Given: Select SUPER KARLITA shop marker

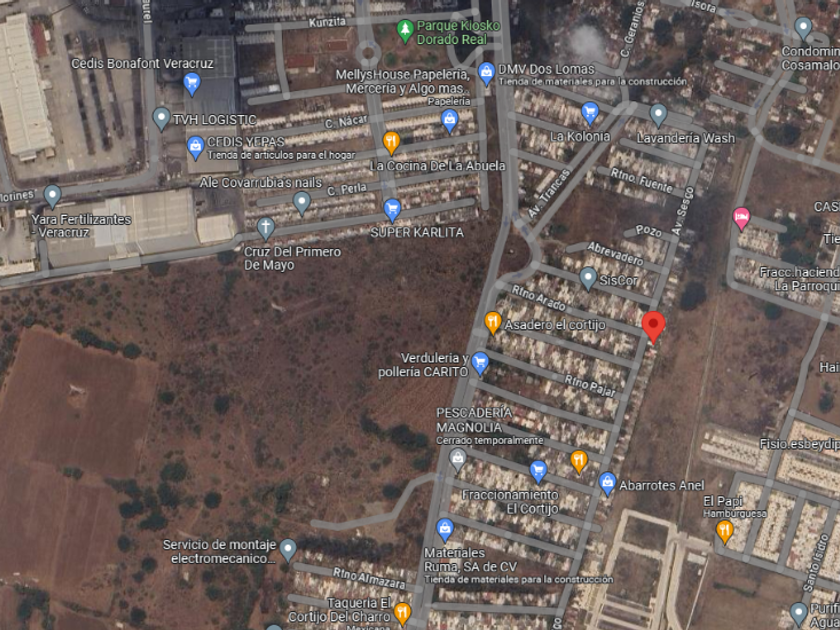Looking at the screenshot, I should click(392, 211).
